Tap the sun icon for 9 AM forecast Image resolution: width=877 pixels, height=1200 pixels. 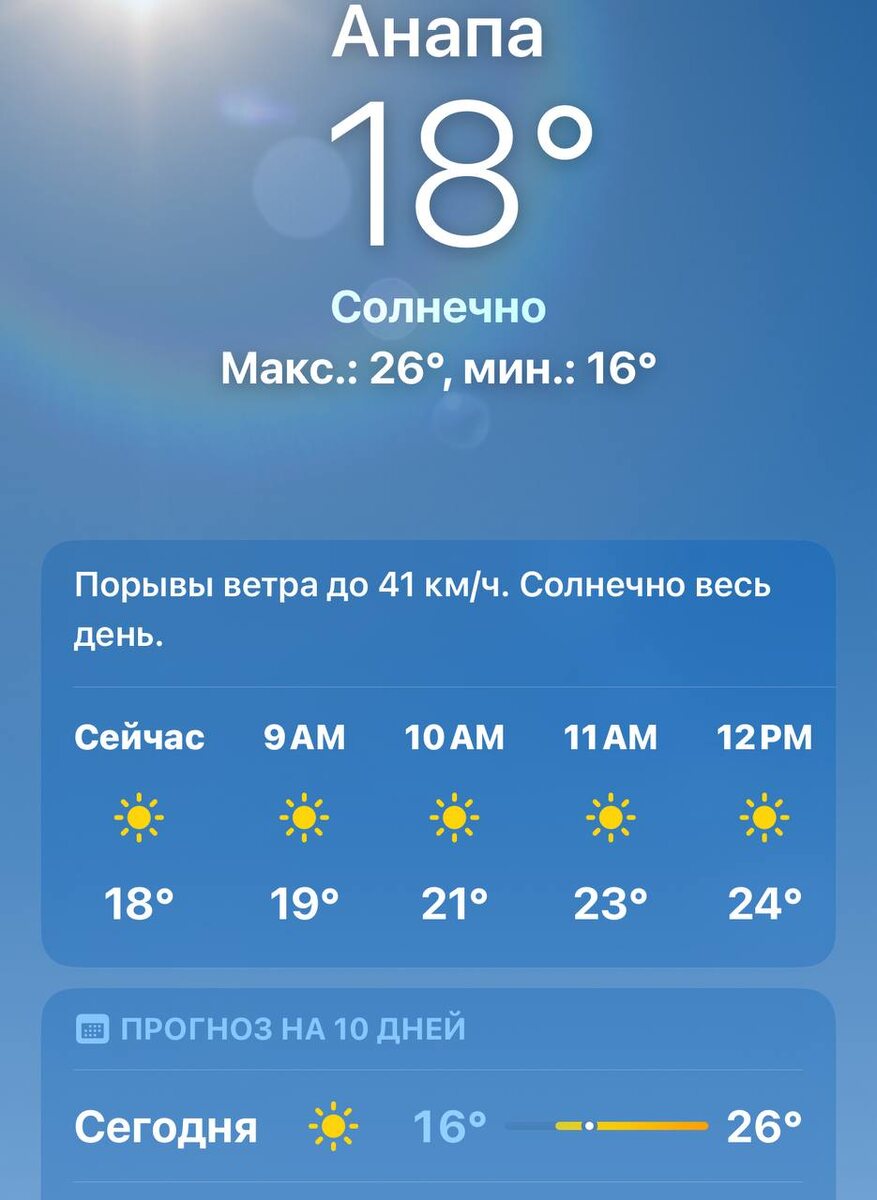305,820
